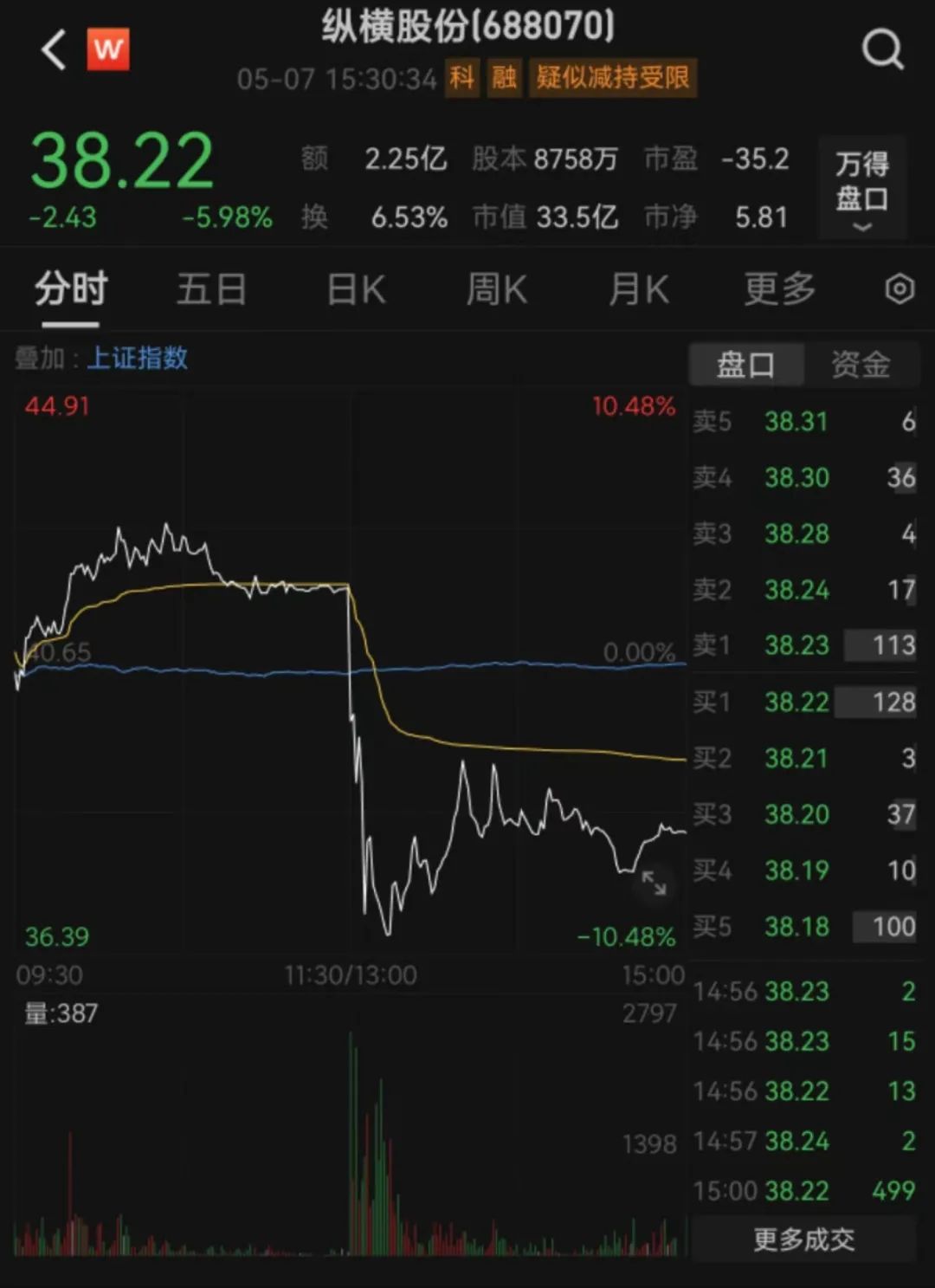Go back using the arrow icon
Viewport: 935px width, 1288px height.
[54, 49]
